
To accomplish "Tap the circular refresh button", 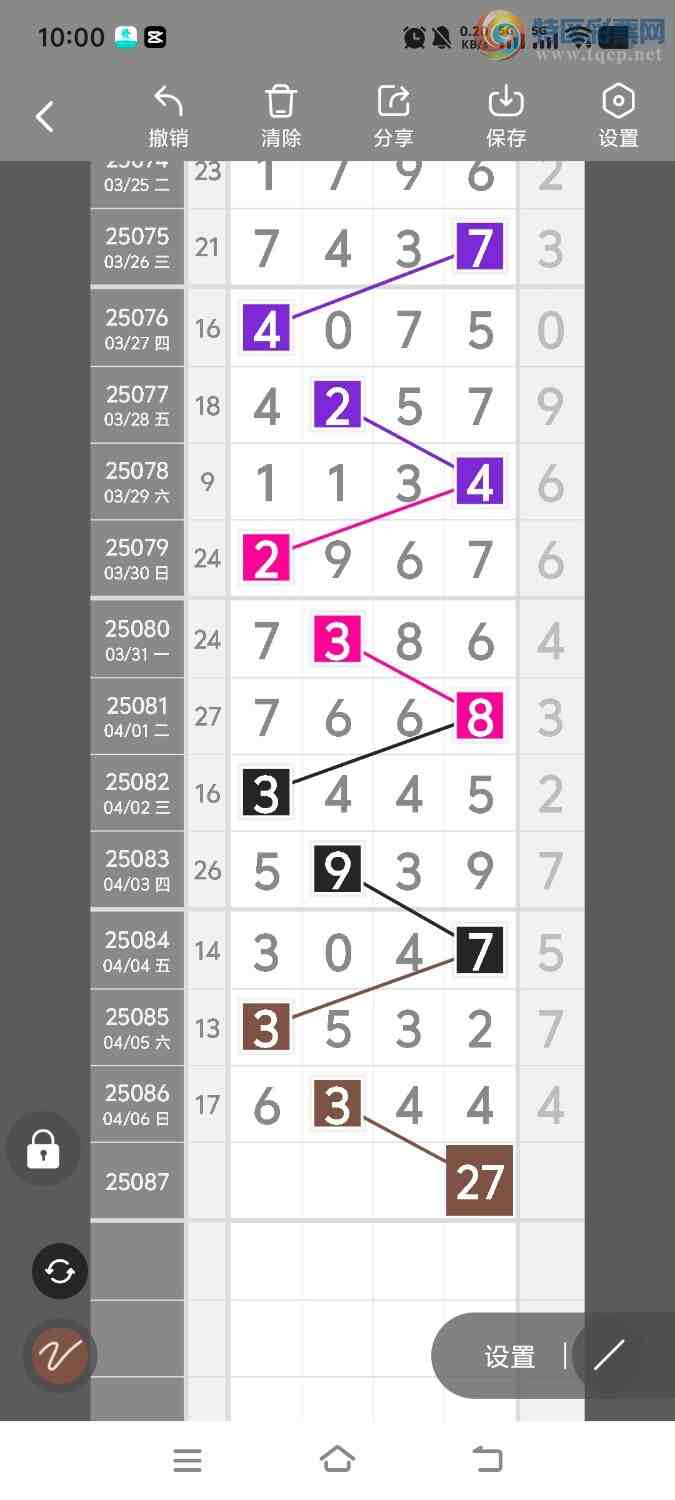I will pos(60,1271).
